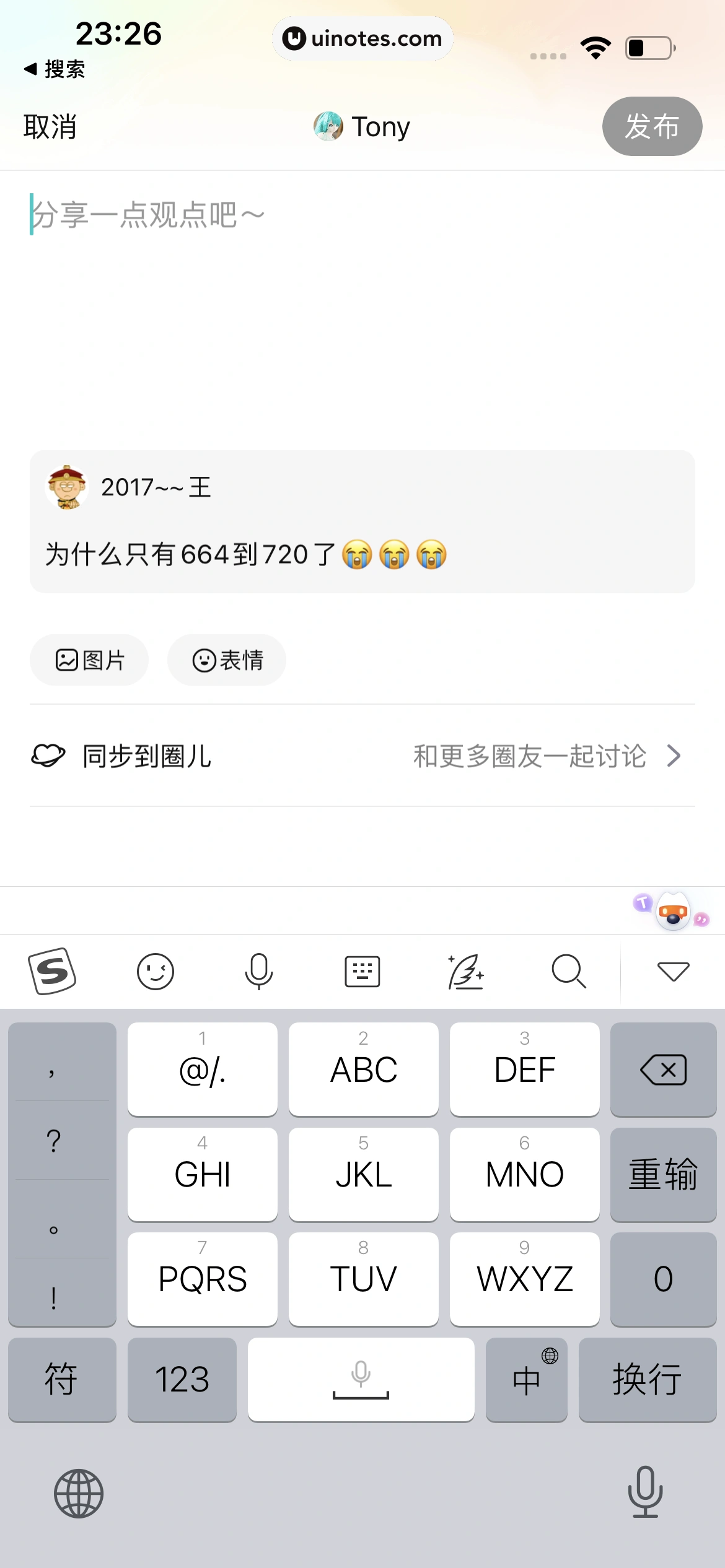Open the quoted post by 2017~~王
725x1568 pixels.
click(362, 521)
